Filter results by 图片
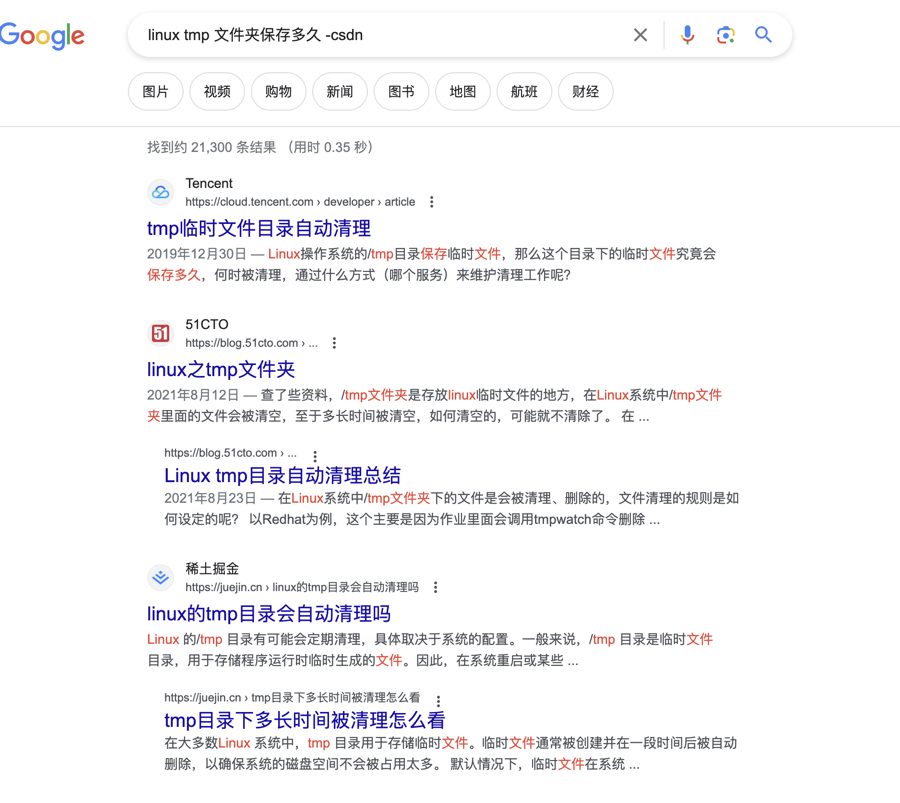The height and width of the screenshot is (803, 900). [156, 92]
